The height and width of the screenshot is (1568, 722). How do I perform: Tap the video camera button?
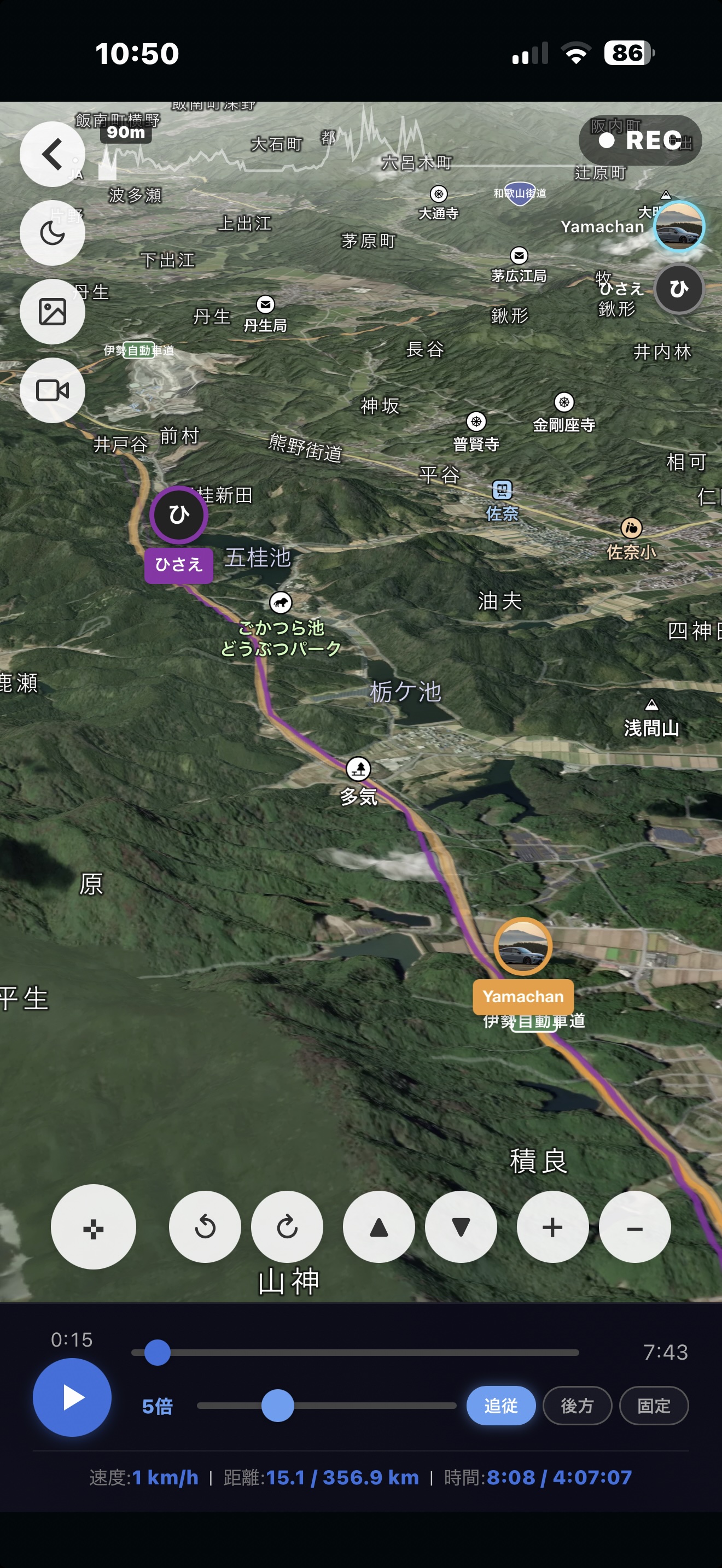click(53, 390)
